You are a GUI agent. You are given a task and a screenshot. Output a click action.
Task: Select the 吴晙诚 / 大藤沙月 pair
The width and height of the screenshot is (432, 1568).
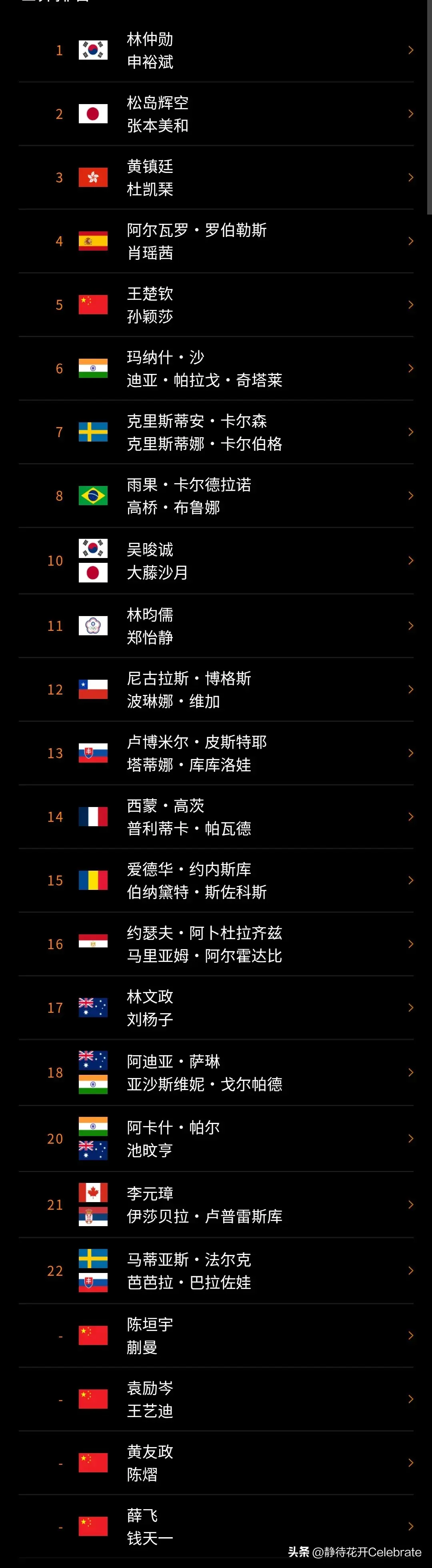(216, 560)
